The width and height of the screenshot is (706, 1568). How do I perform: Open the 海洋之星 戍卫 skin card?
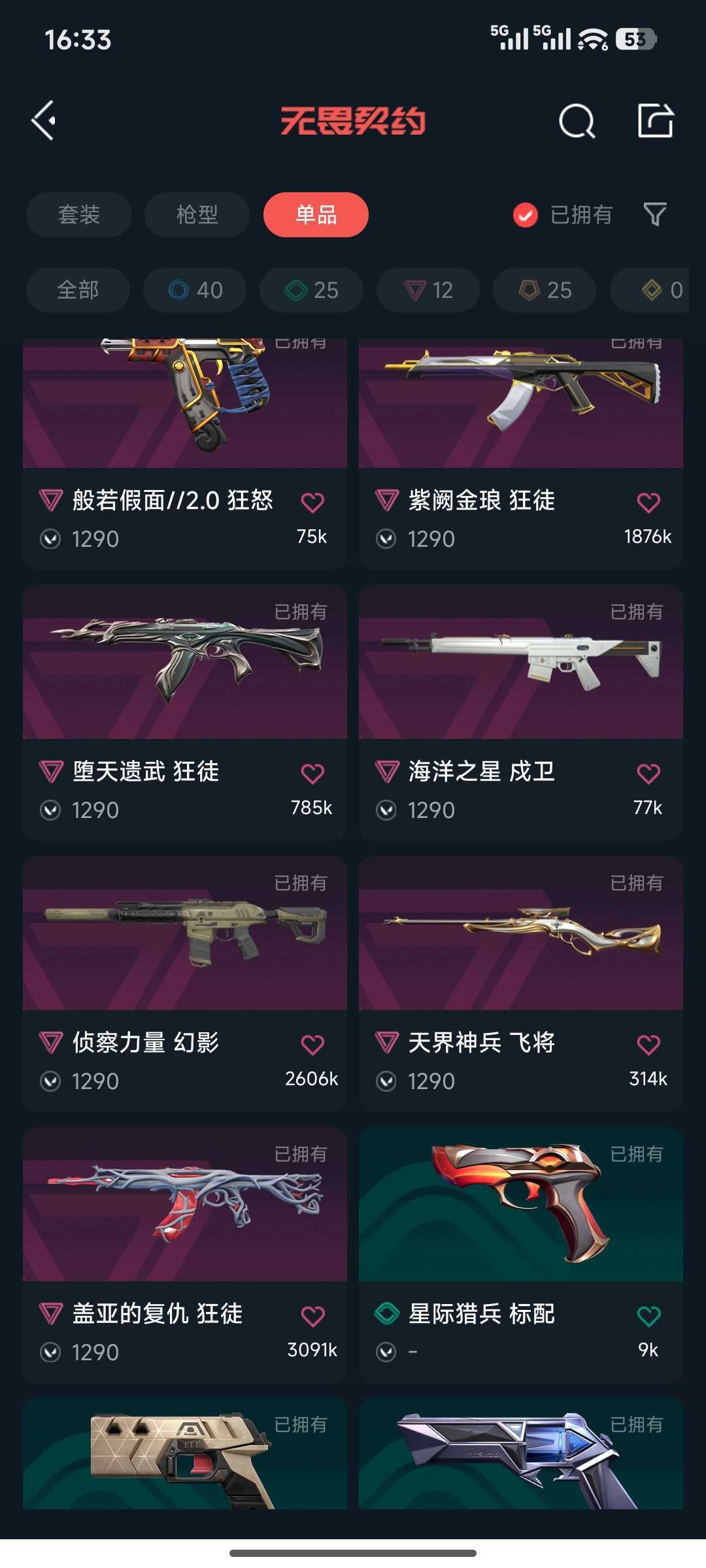(x=521, y=712)
